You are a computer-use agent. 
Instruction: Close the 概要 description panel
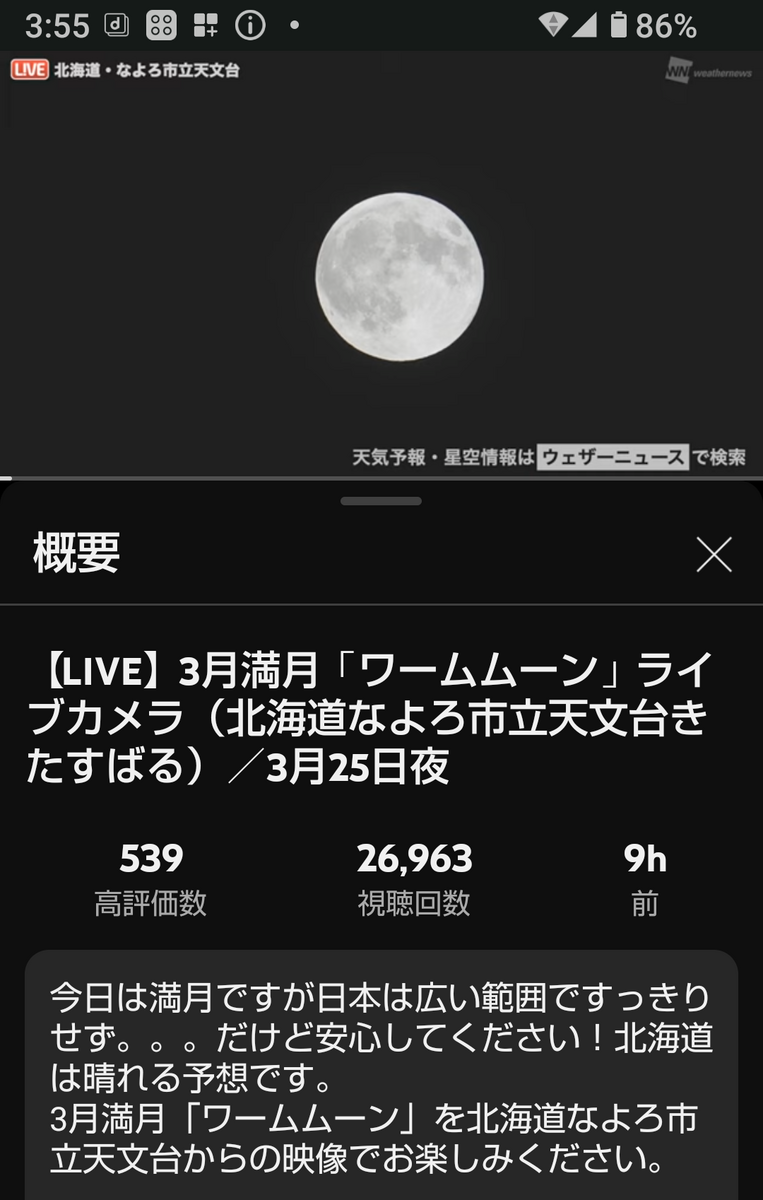714,554
